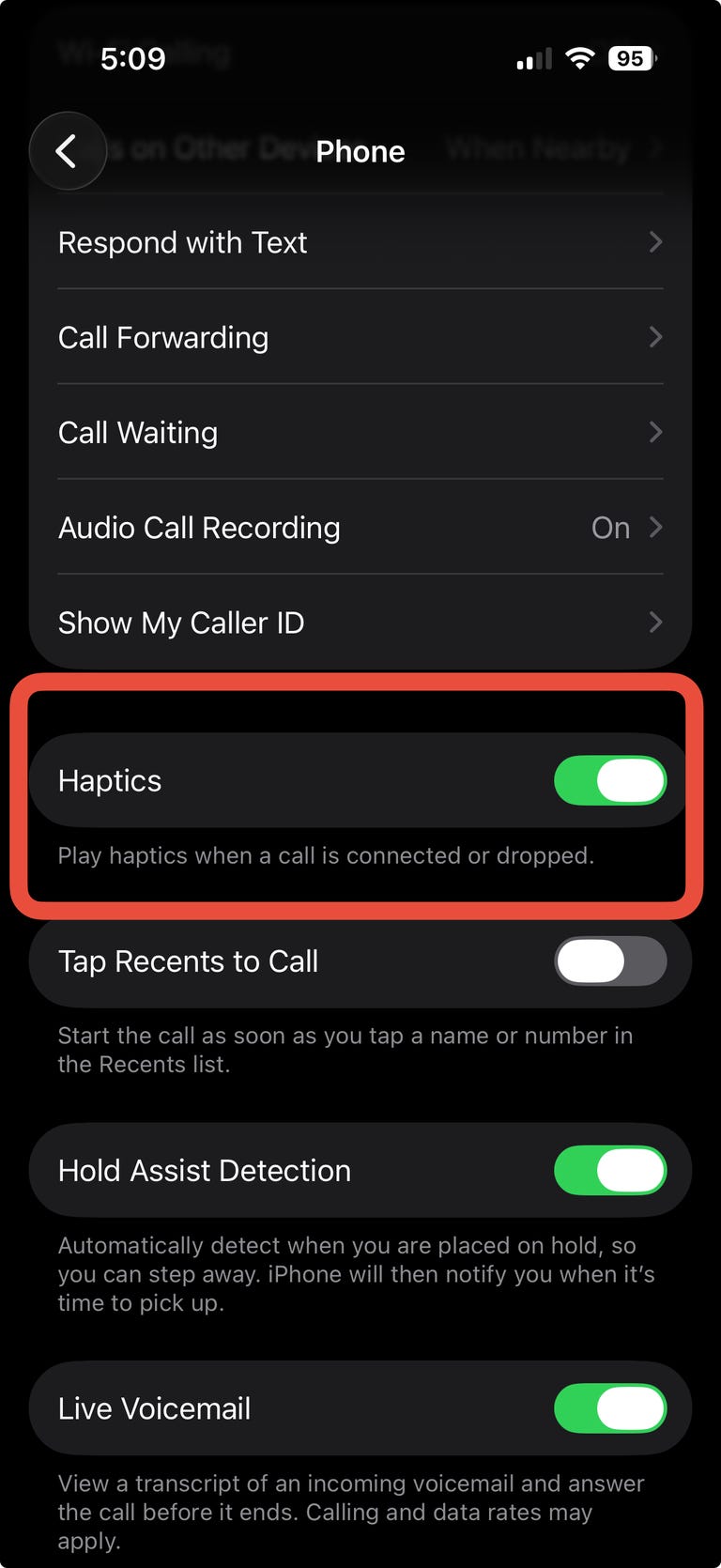Go back from Phone settings
This screenshot has height=1568, width=721.
click(x=67, y=151)
